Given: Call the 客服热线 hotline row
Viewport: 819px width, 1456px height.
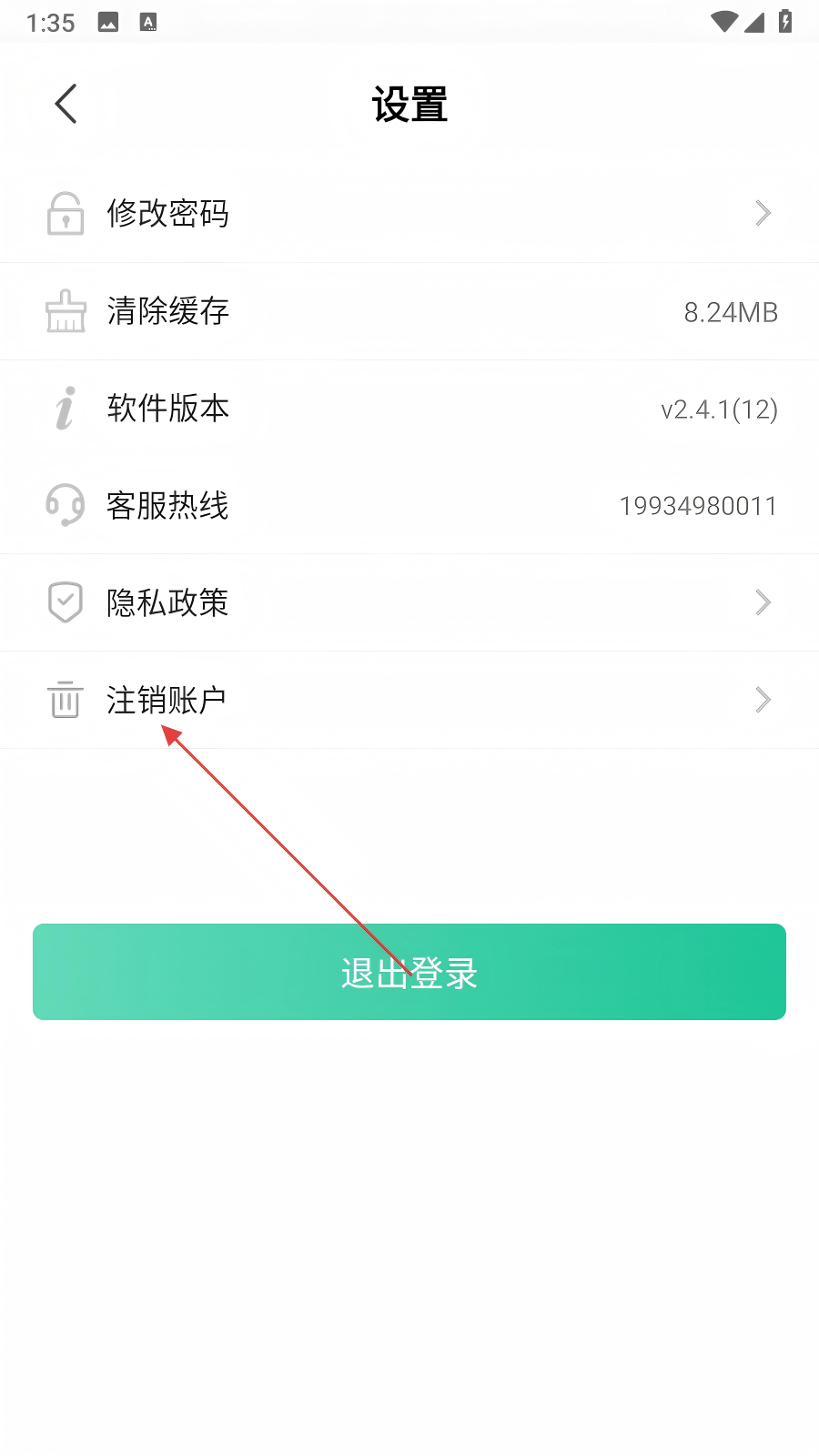Looking at the screenshot, I should coord(409,505).
